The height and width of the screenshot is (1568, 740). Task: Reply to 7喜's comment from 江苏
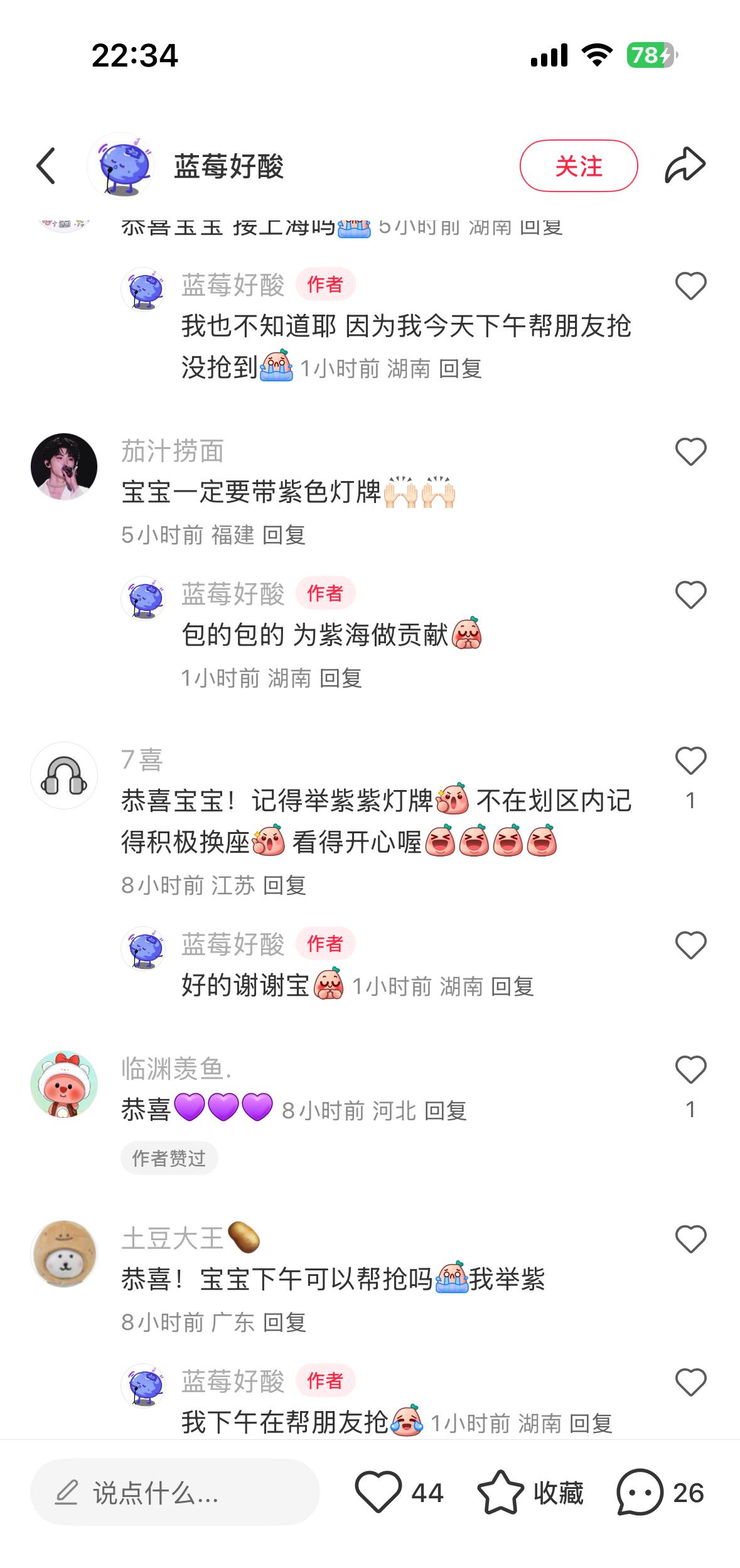point(284,885)
